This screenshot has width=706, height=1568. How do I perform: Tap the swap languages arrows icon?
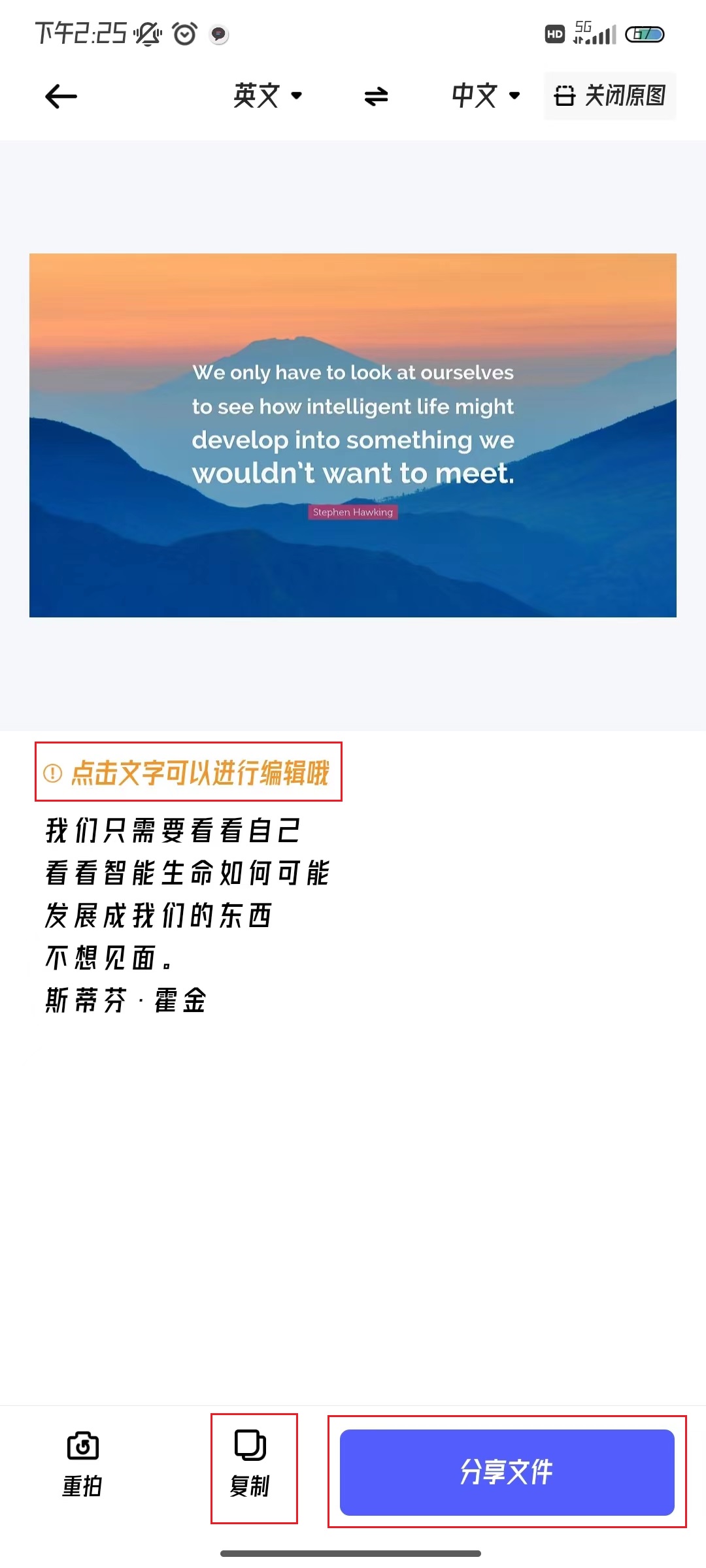coord(375,96)
